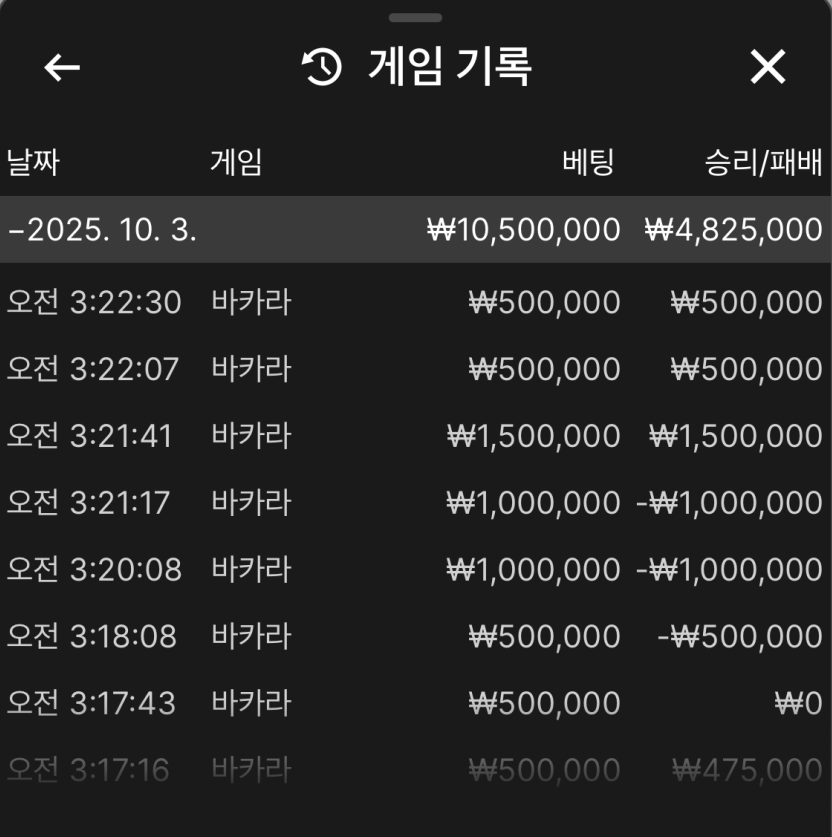Select the 오전 3:21:17 baccarat entry
The image size is (832, 837).
[x=415, y=502]
